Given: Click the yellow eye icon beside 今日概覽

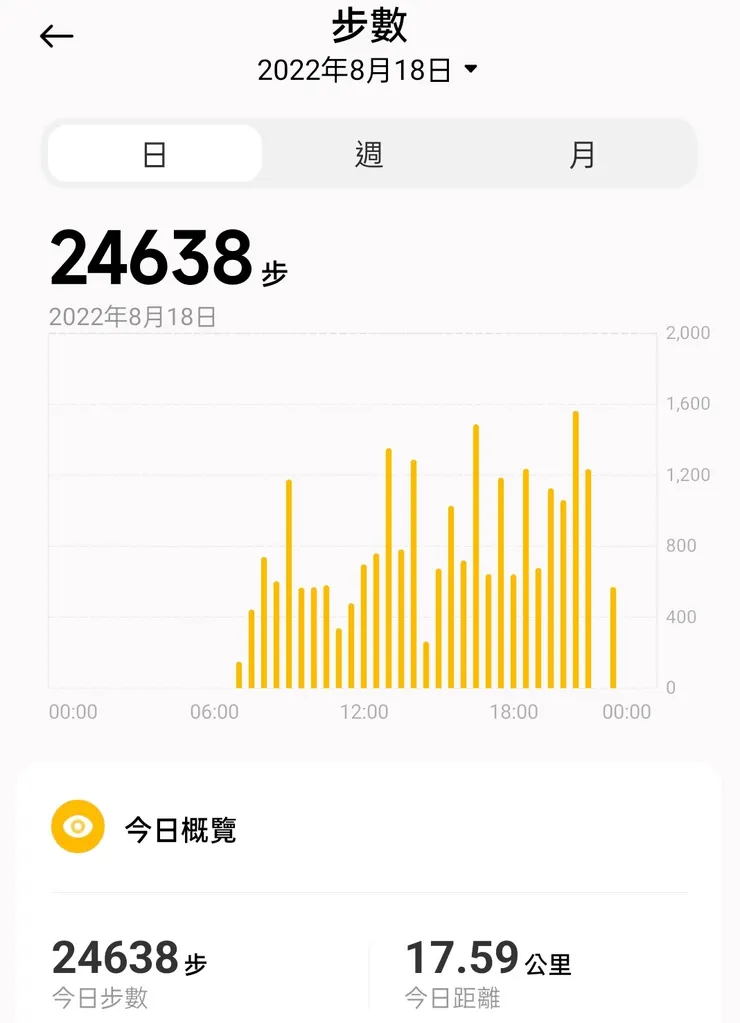Looking at the screenshot, I should pos(76,827).
